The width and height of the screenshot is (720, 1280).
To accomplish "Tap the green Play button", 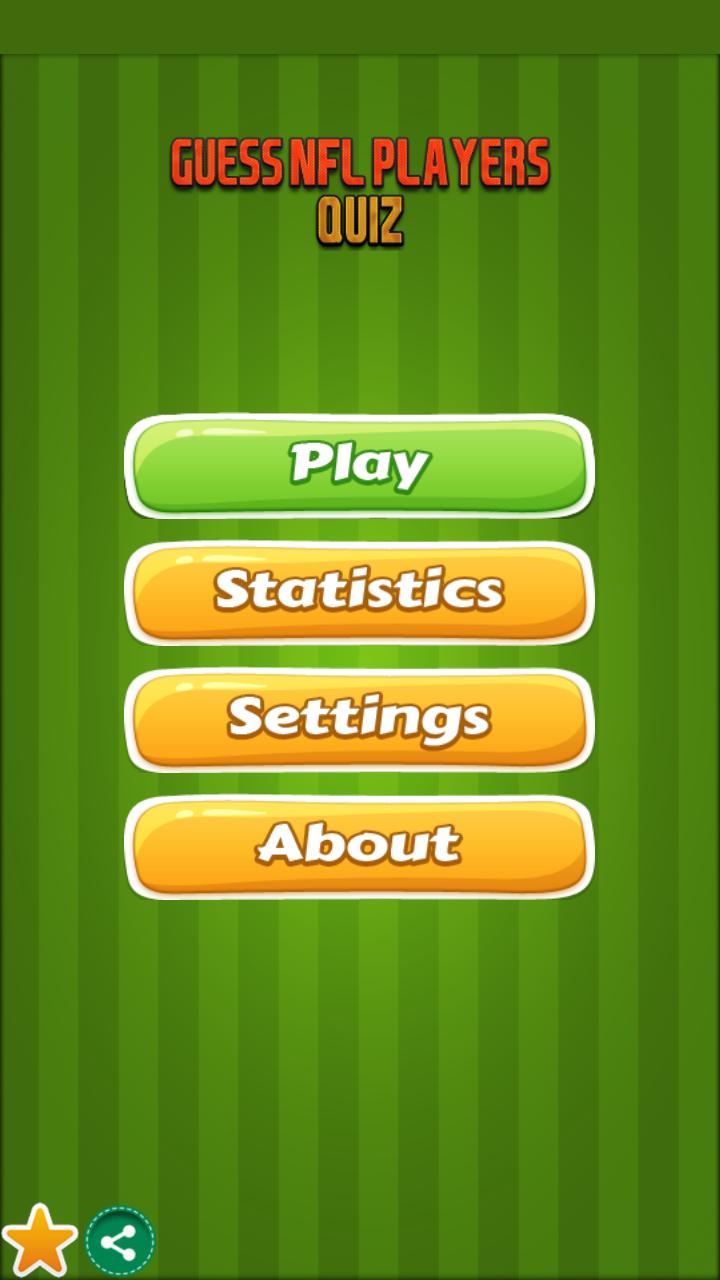I will (359, 466).
